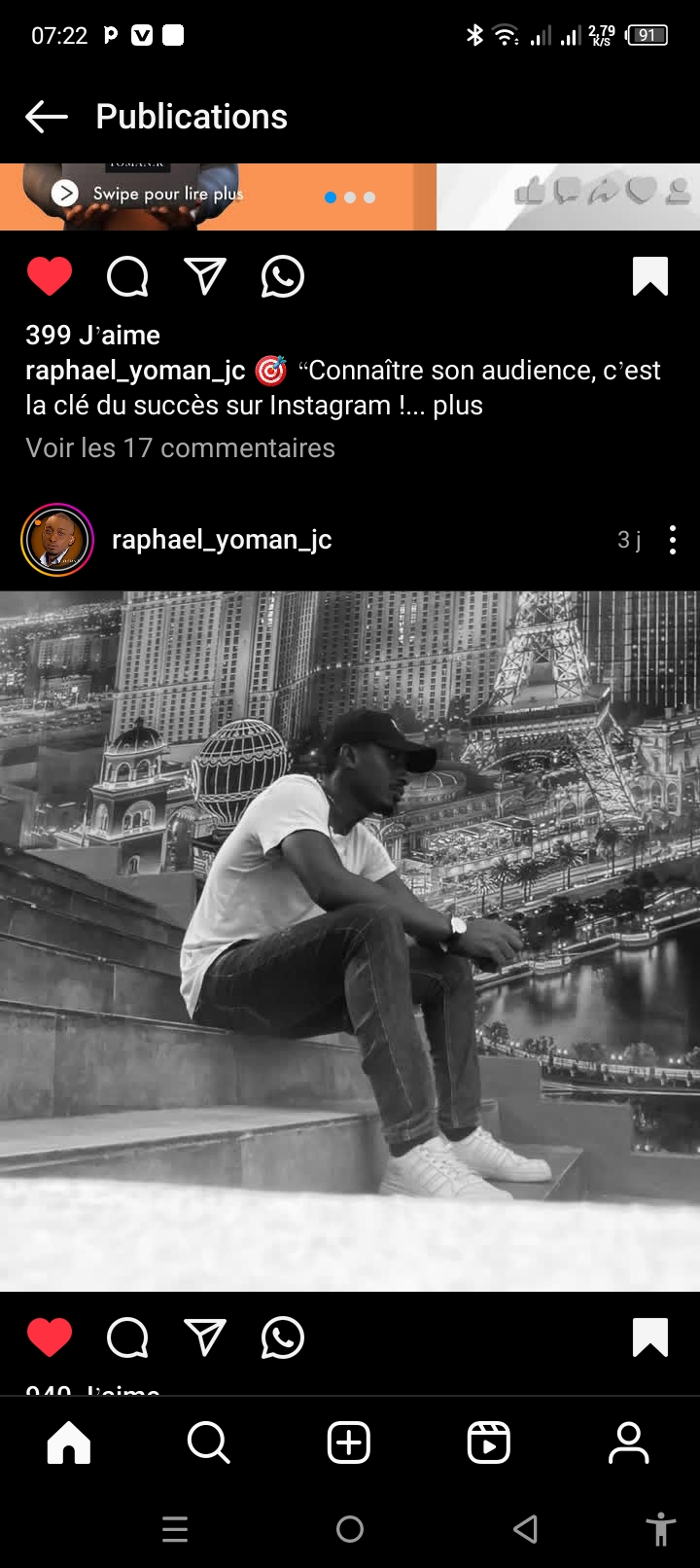Open raphael_yoman_jc's story from the avatar
The width and height of the screenshot is (700, 1568).
(57, 540)
